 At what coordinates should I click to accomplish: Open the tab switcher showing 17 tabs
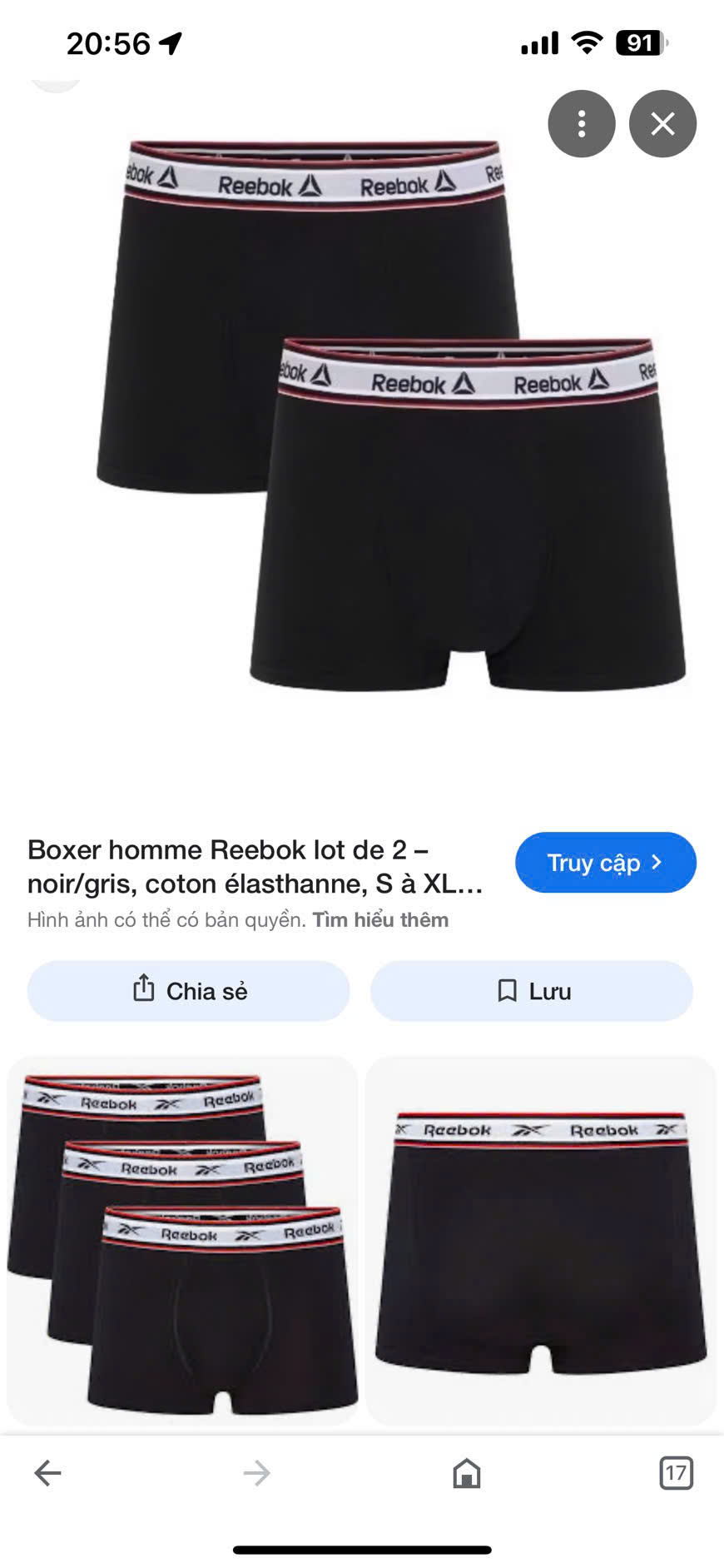(676, 1473)
